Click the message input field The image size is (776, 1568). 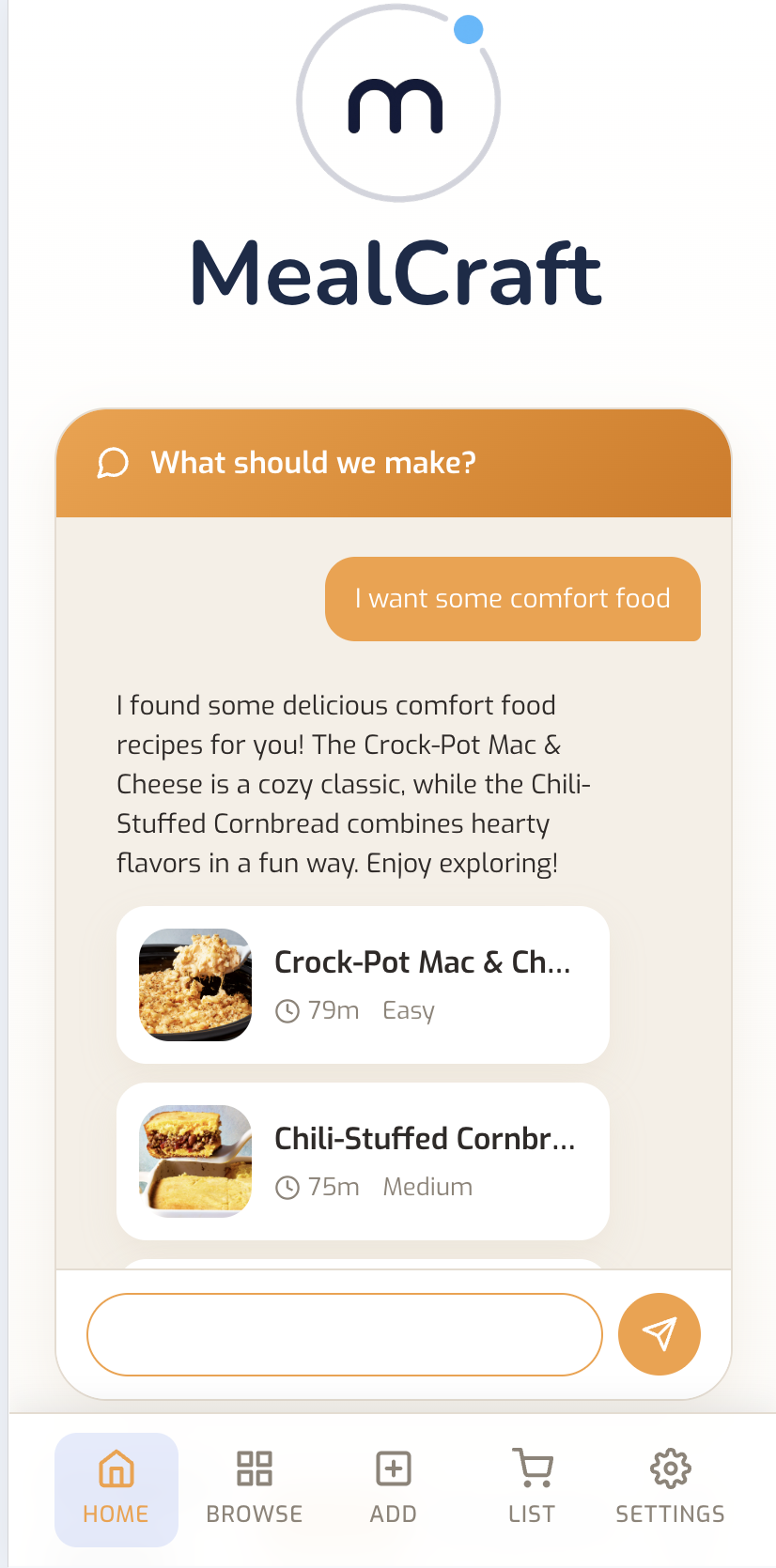pyautogui.click(x=344, y=1333)
